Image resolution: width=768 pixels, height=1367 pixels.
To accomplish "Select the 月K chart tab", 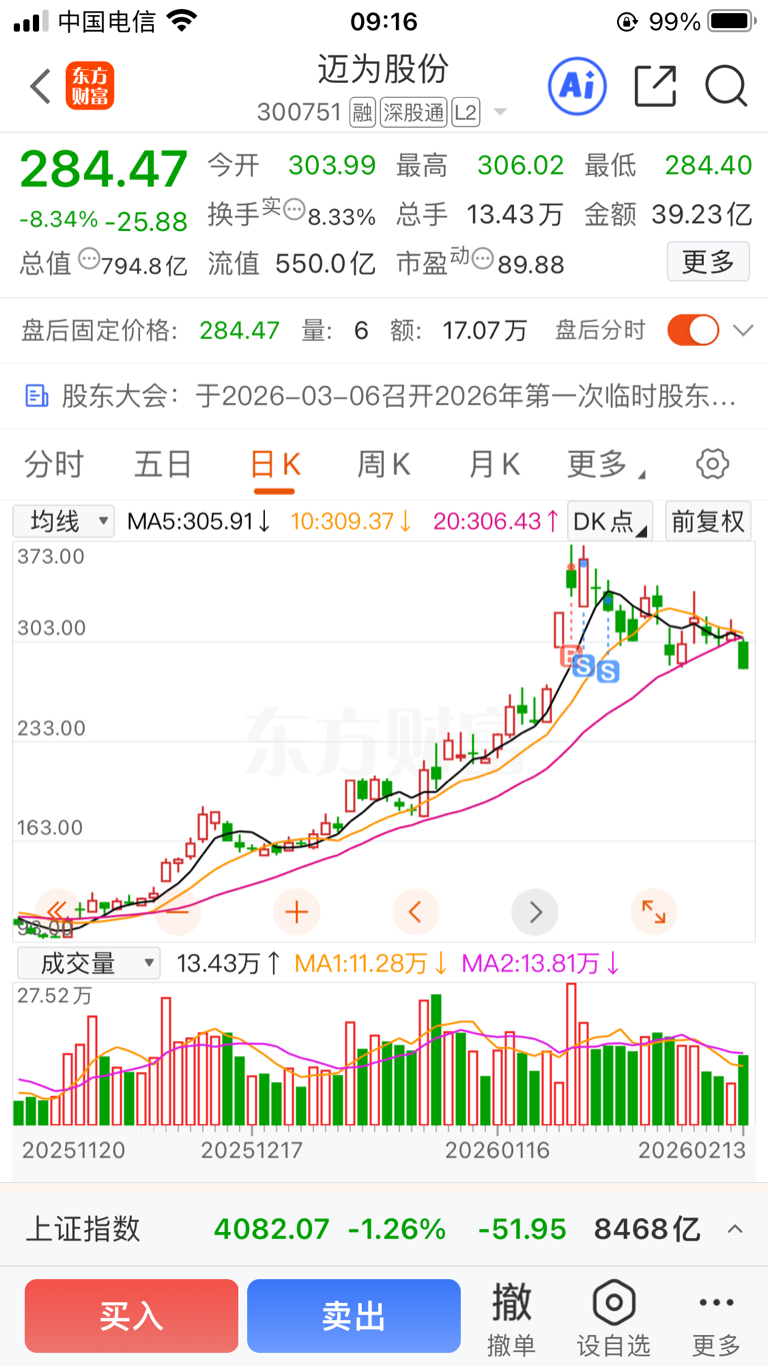I will [494, 465].
